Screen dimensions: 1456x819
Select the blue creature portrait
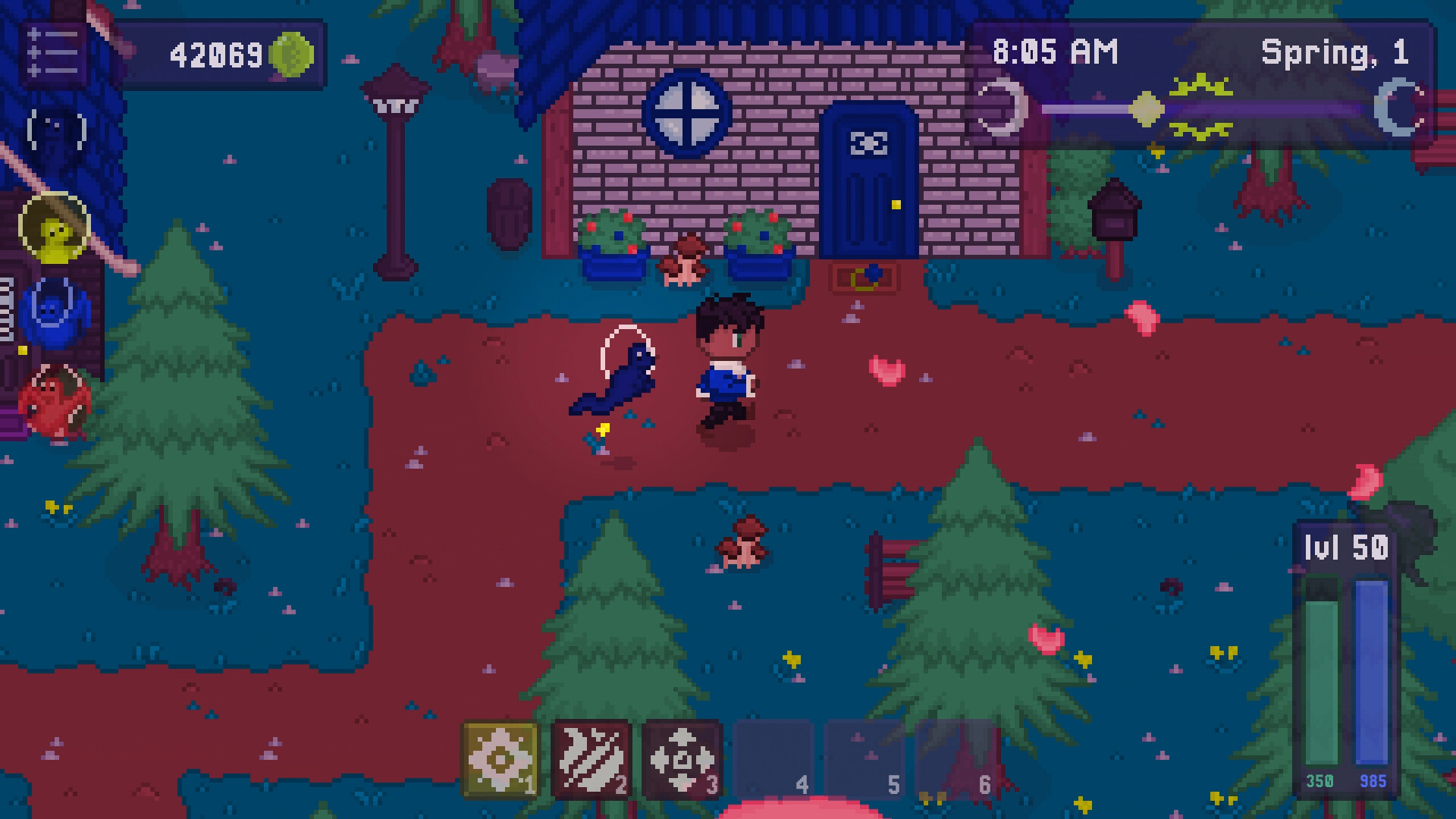tap(55, 312)
